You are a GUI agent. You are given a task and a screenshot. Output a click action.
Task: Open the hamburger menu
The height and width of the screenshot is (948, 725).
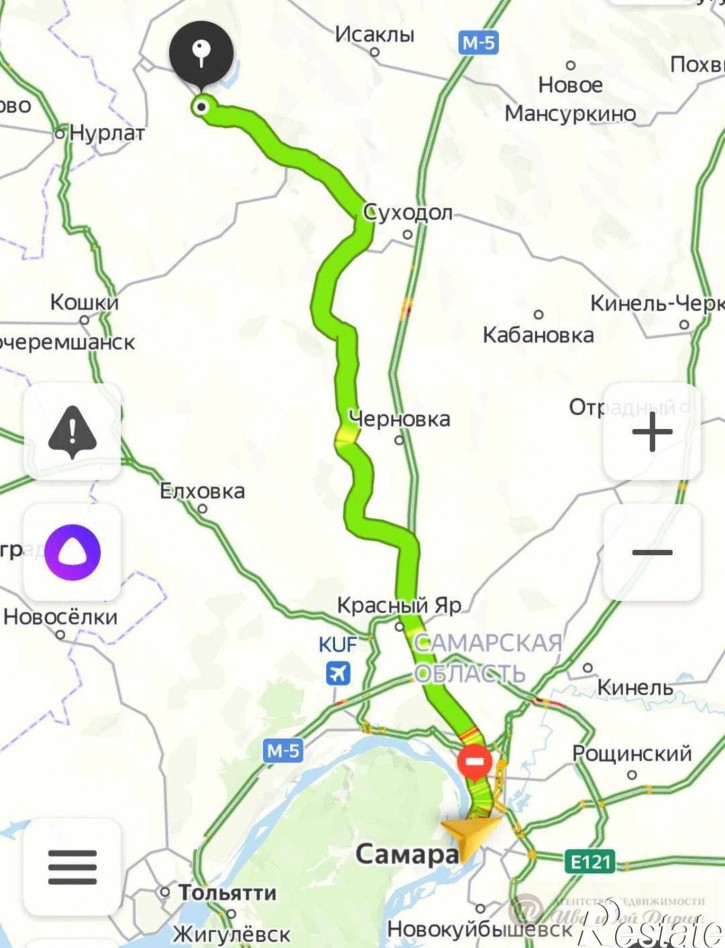coord(72,866)
